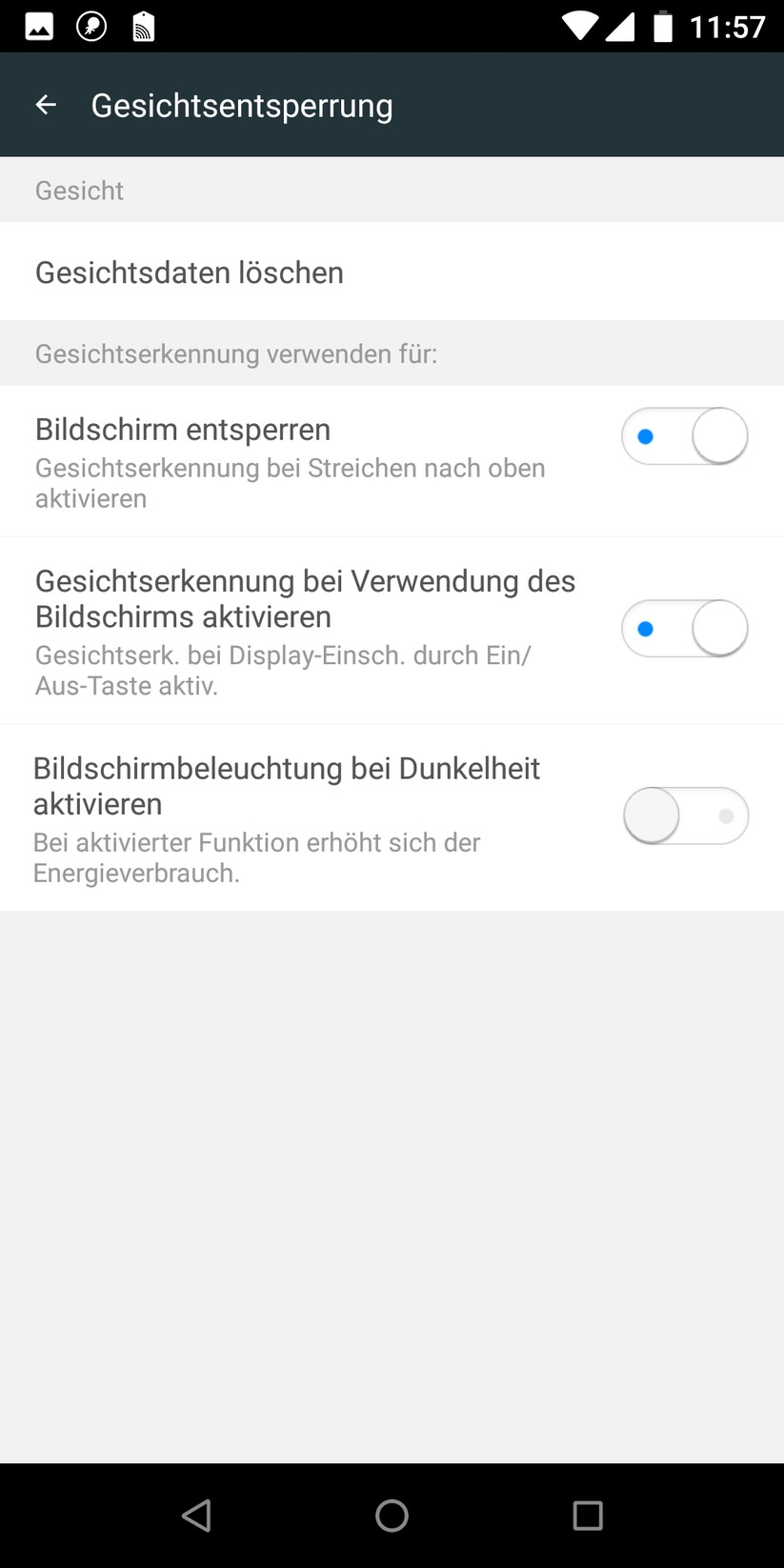The height and width of the screenshot is (1568, 784).
Task: Toggle Bildschirm entsperren switch
Action: click(684, 436)
